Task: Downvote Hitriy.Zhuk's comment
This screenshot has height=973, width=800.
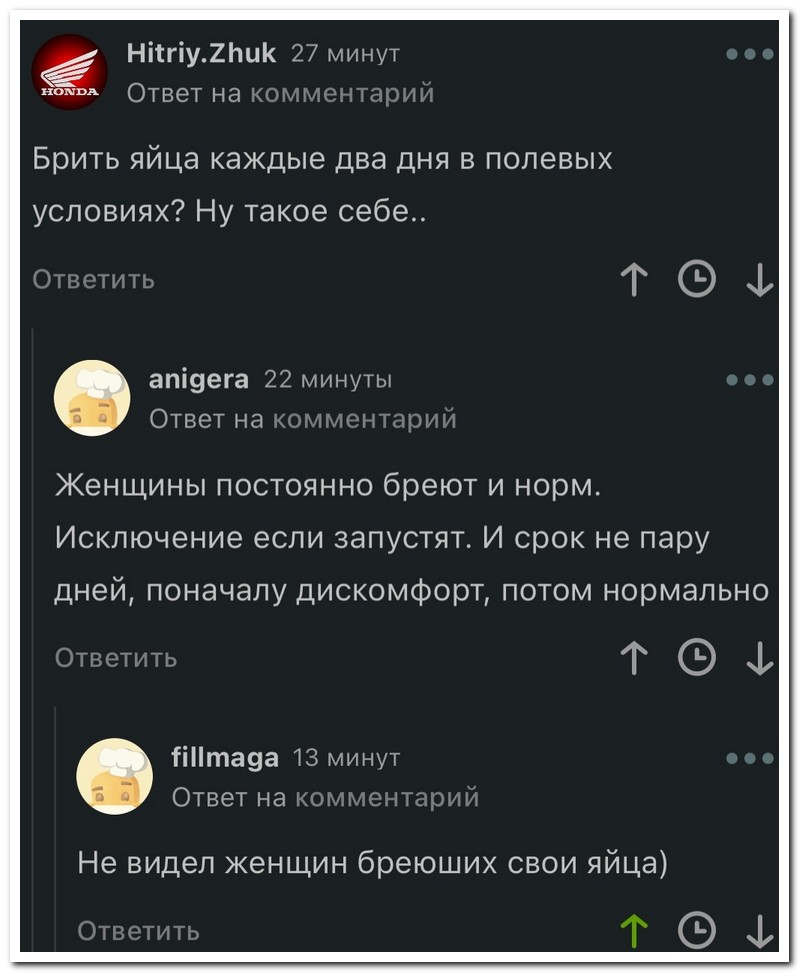Action: coord(760,280)
